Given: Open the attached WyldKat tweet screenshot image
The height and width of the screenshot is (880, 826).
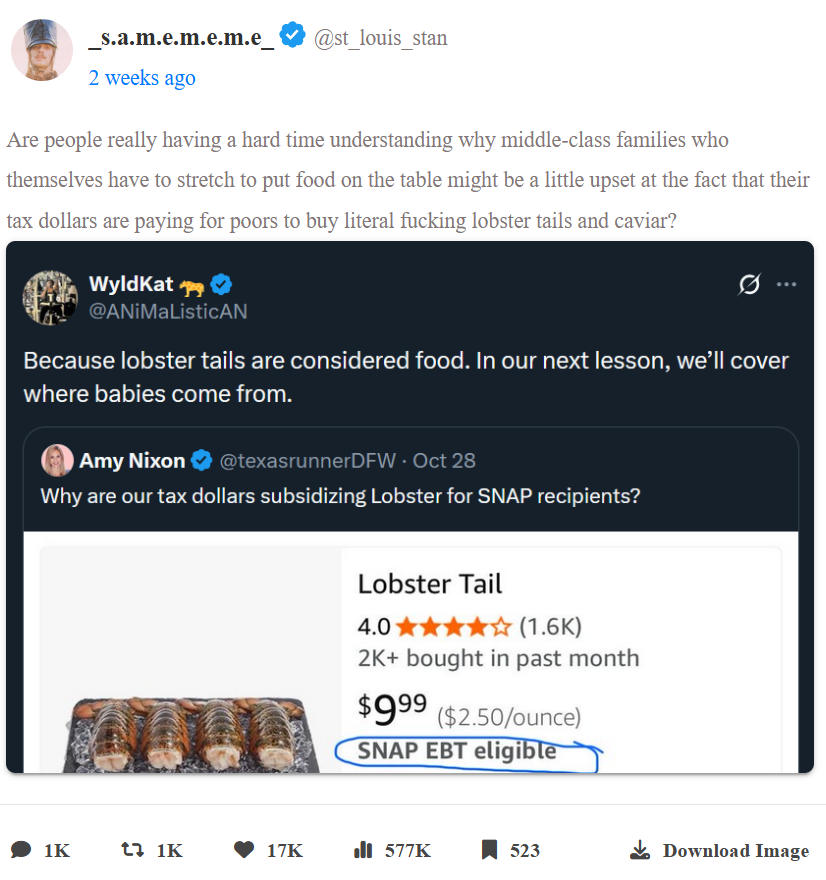Looking at the screenshot, I should click(x=410, y=507).
